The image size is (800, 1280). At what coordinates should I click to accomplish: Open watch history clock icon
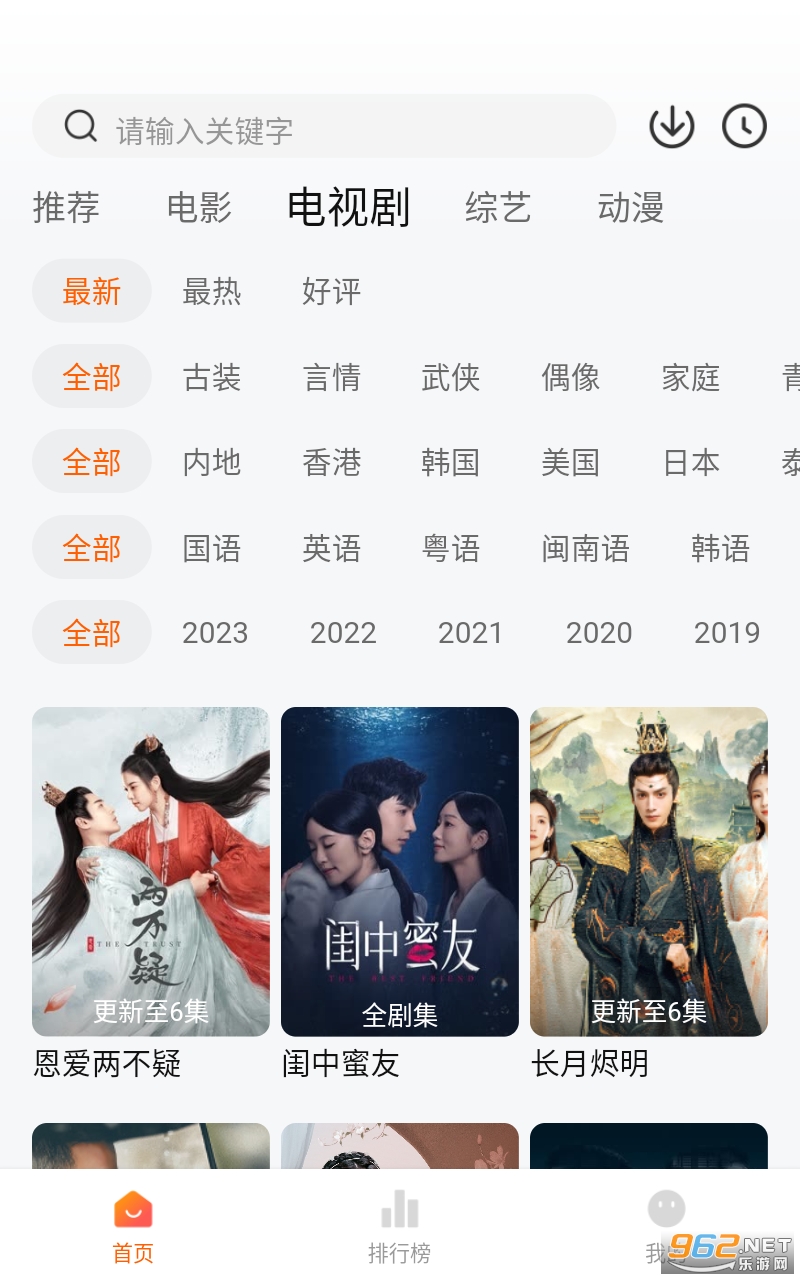[744, 127]
